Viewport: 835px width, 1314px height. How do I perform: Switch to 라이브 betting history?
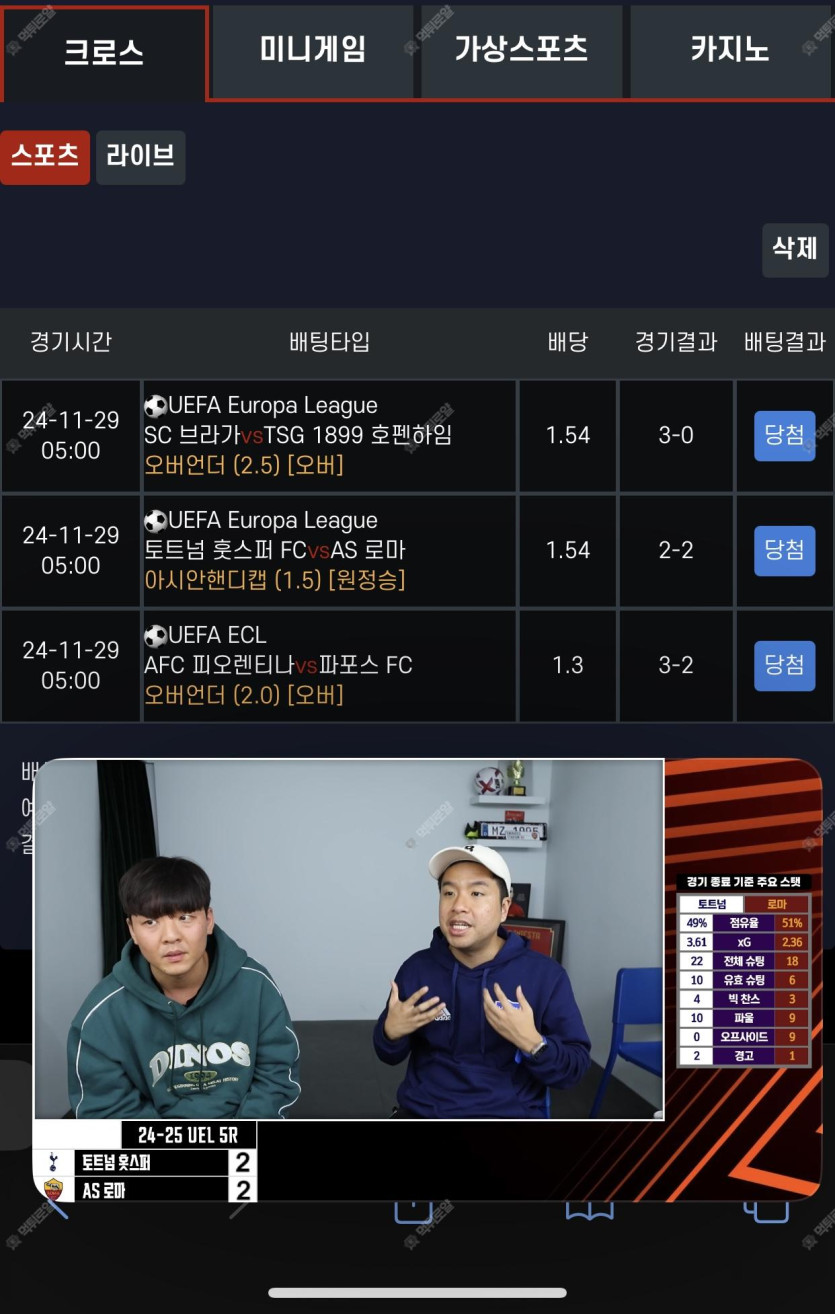point(140,157)
